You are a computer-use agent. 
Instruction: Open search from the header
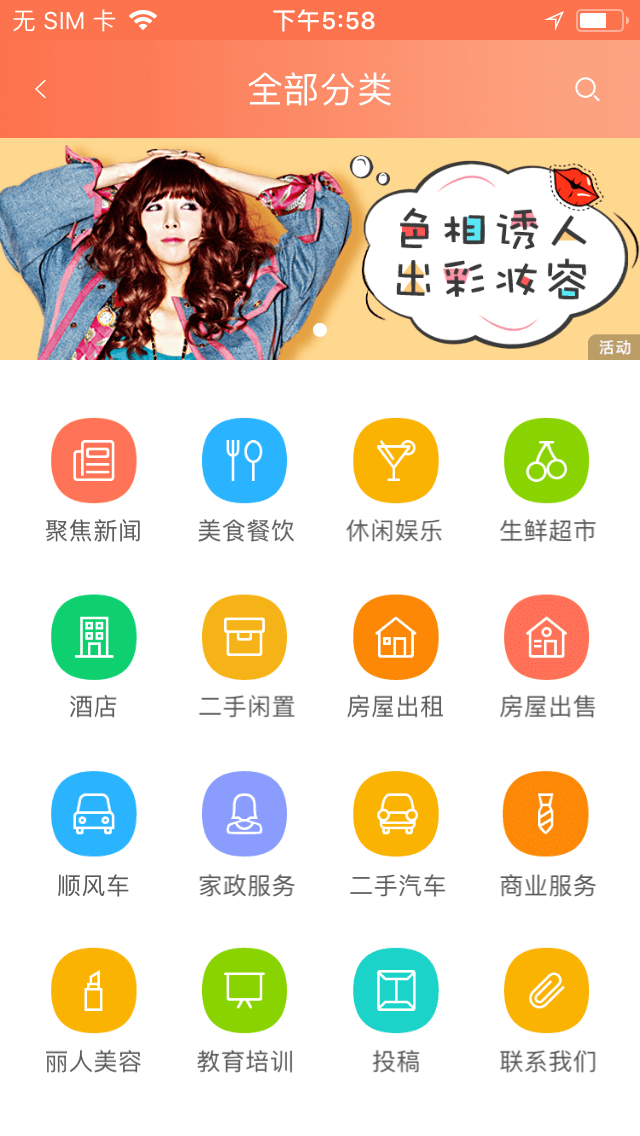pyautogui.click(x=587, y=90)
